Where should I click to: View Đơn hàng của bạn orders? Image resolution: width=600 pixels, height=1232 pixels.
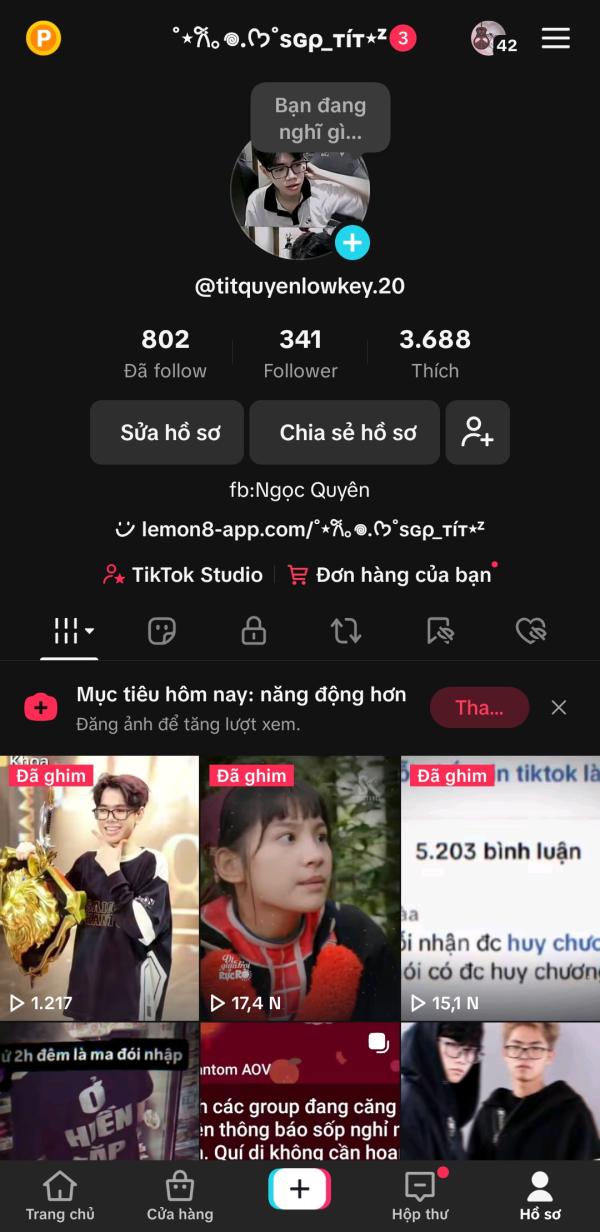tap(392, 575)
